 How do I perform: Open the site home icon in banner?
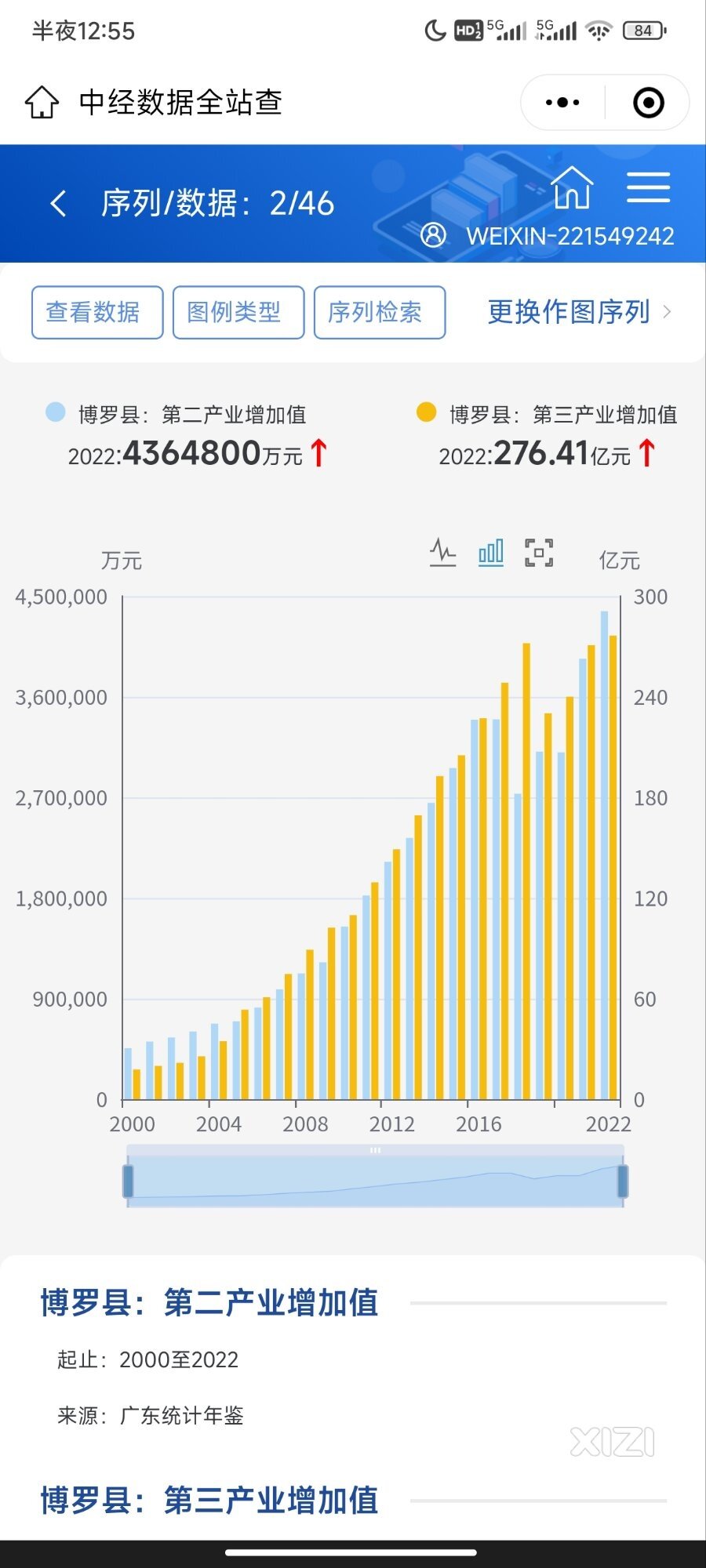pos(571,188)
